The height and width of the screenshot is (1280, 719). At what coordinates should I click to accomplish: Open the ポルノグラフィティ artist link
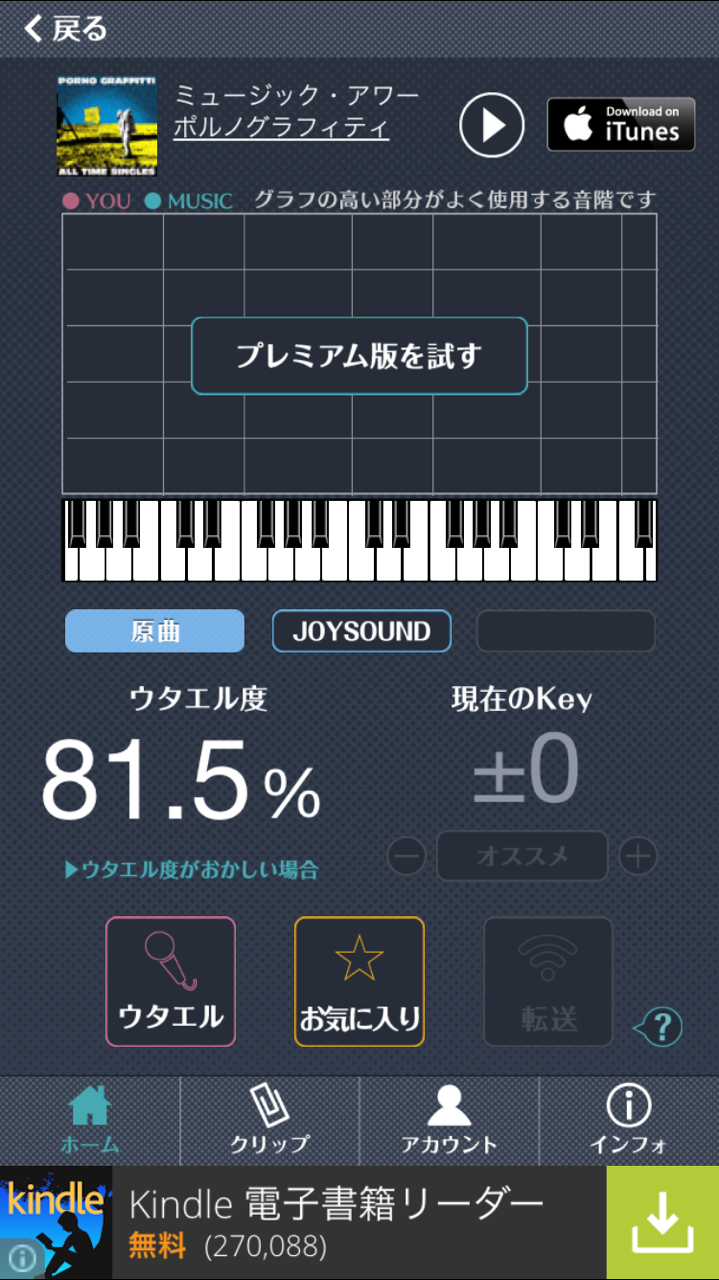click(281, 128)
